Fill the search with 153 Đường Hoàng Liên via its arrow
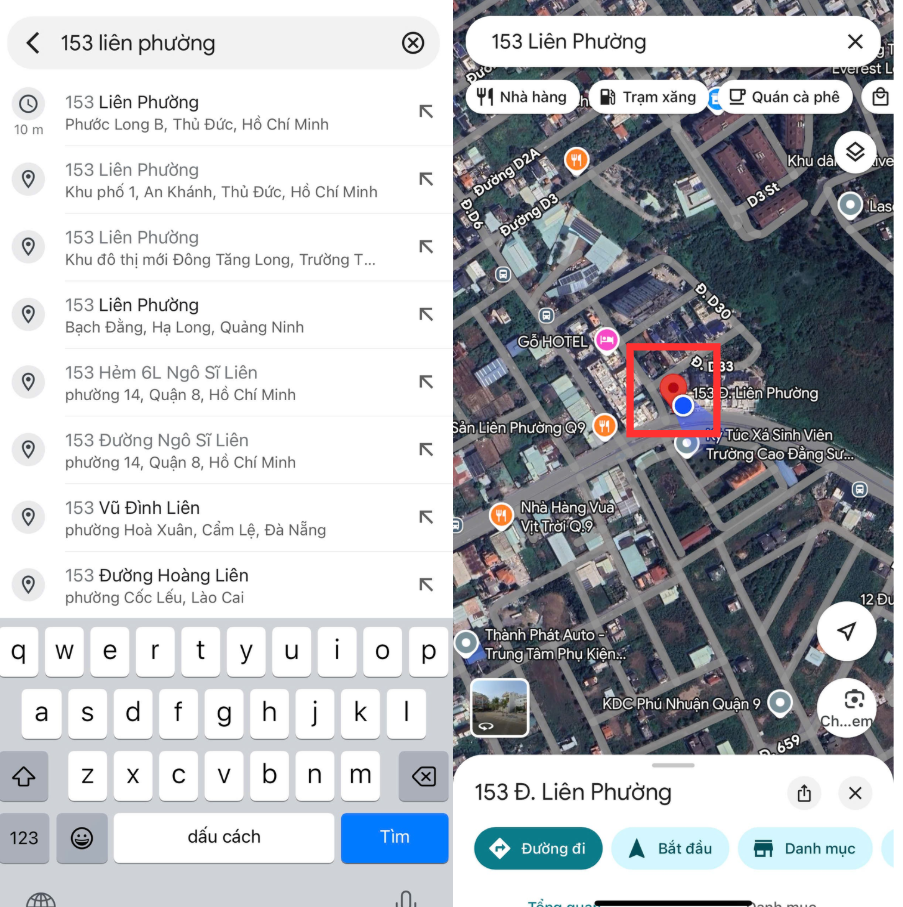The width and height of the screenshot is (903, 907). (426, 585)
